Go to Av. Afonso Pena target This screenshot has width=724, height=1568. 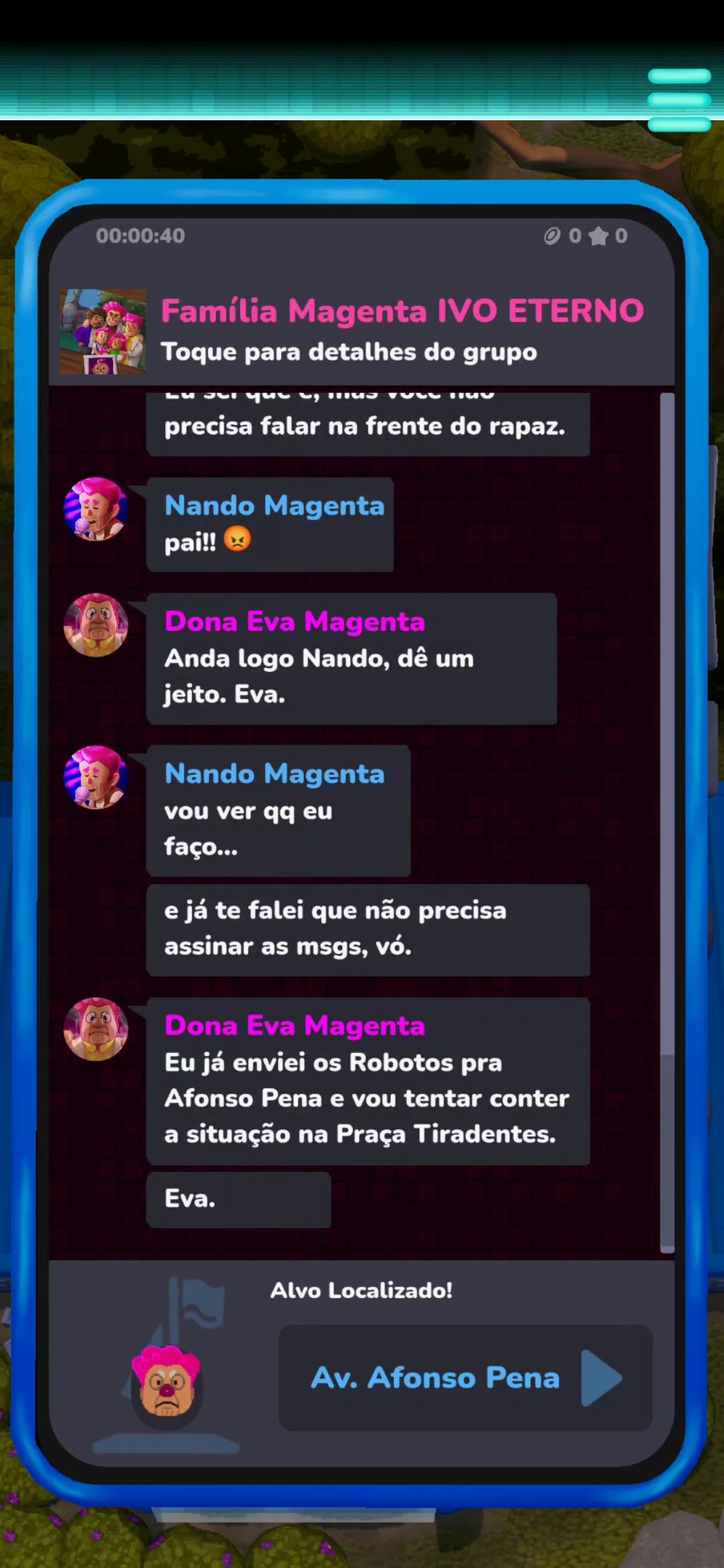pos(466,1377)
